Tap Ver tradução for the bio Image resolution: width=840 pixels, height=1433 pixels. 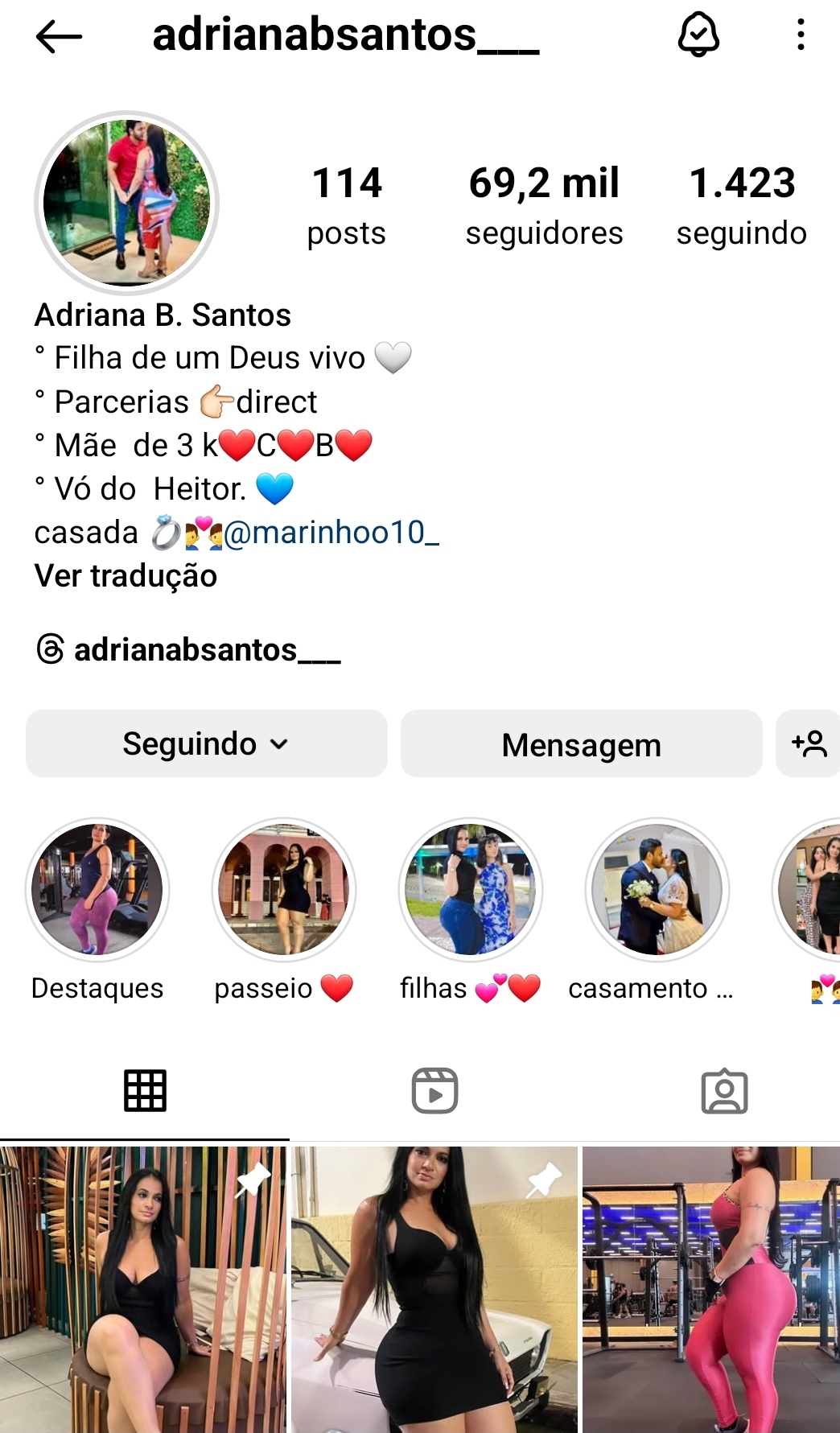pyautogui.click(x=126, y=576)
